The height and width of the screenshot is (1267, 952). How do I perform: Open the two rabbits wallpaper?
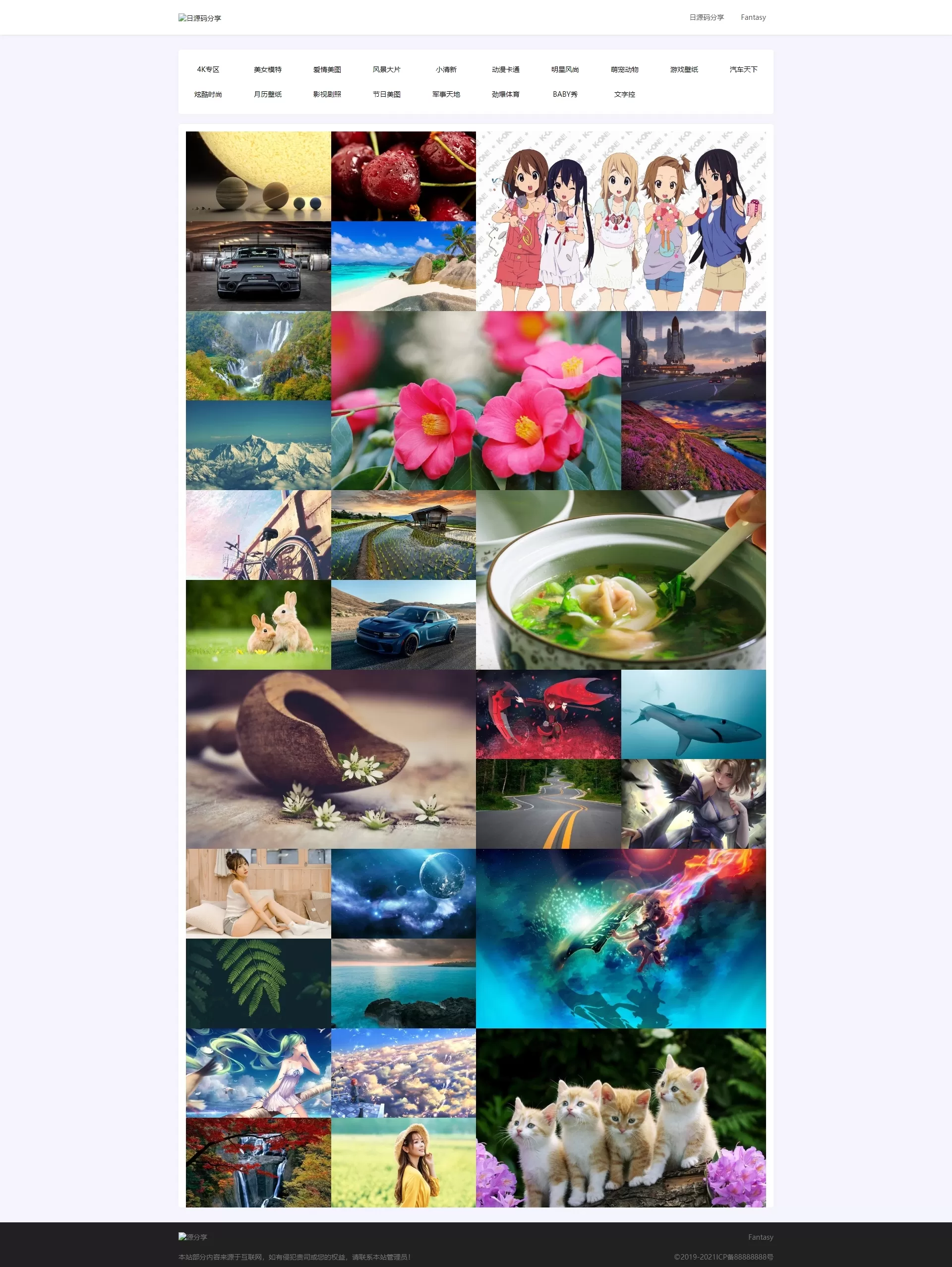[258, 625]
